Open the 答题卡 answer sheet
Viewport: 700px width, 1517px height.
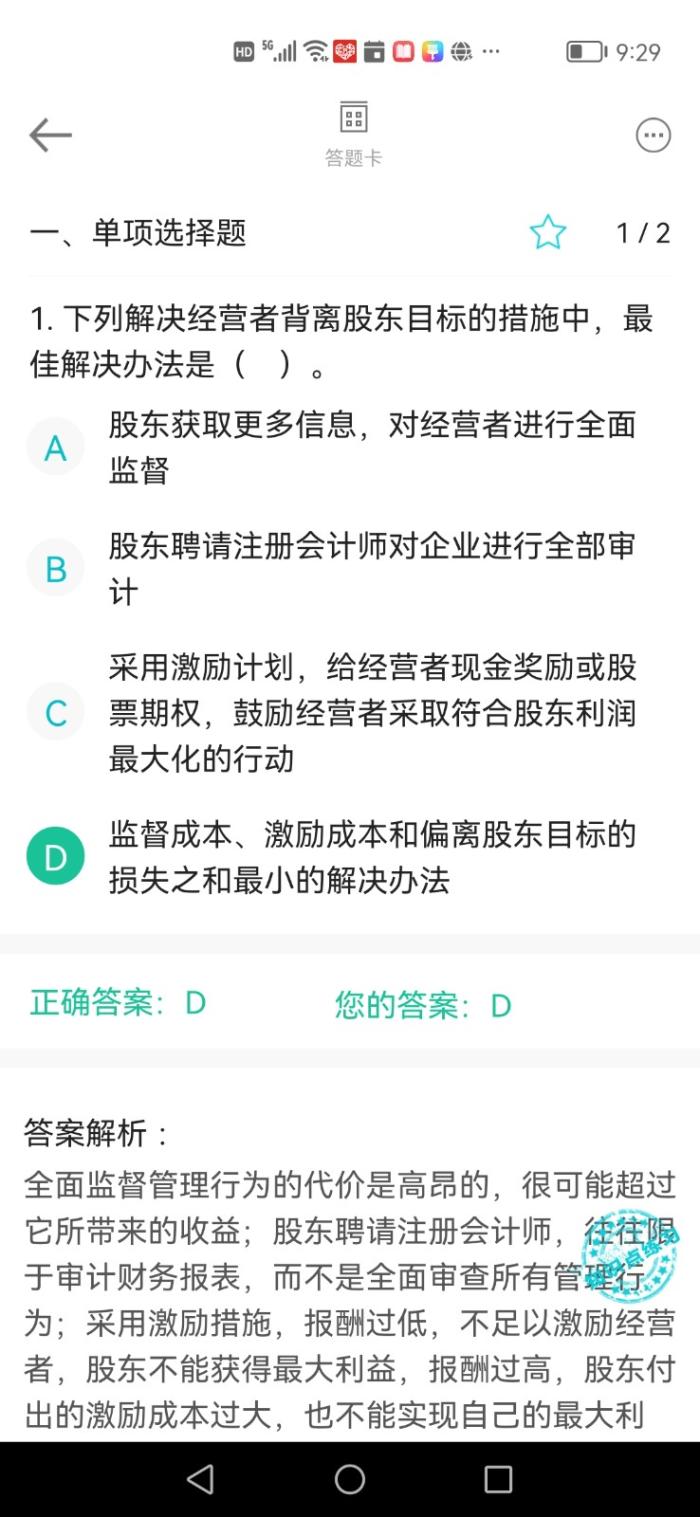353,133
